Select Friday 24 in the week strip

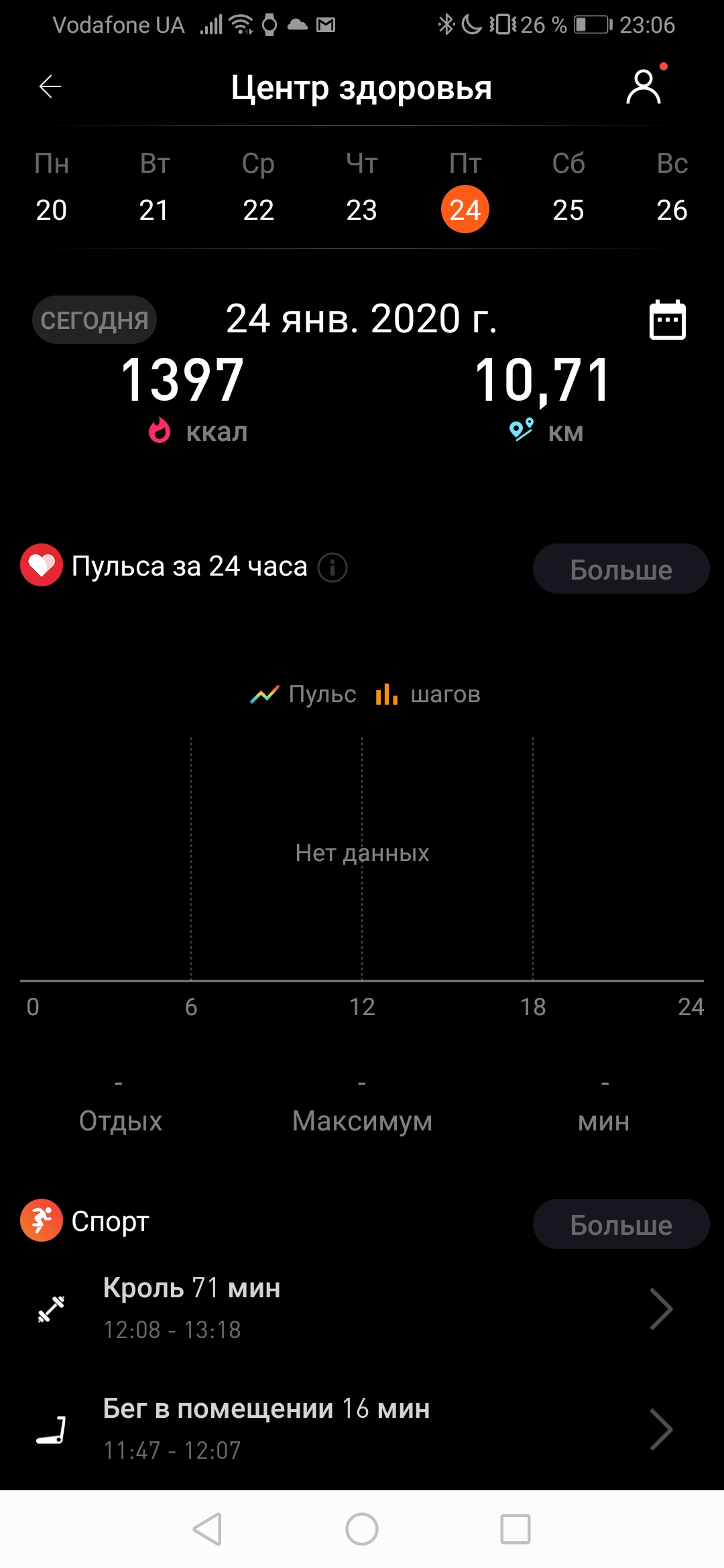click(465, 208)
